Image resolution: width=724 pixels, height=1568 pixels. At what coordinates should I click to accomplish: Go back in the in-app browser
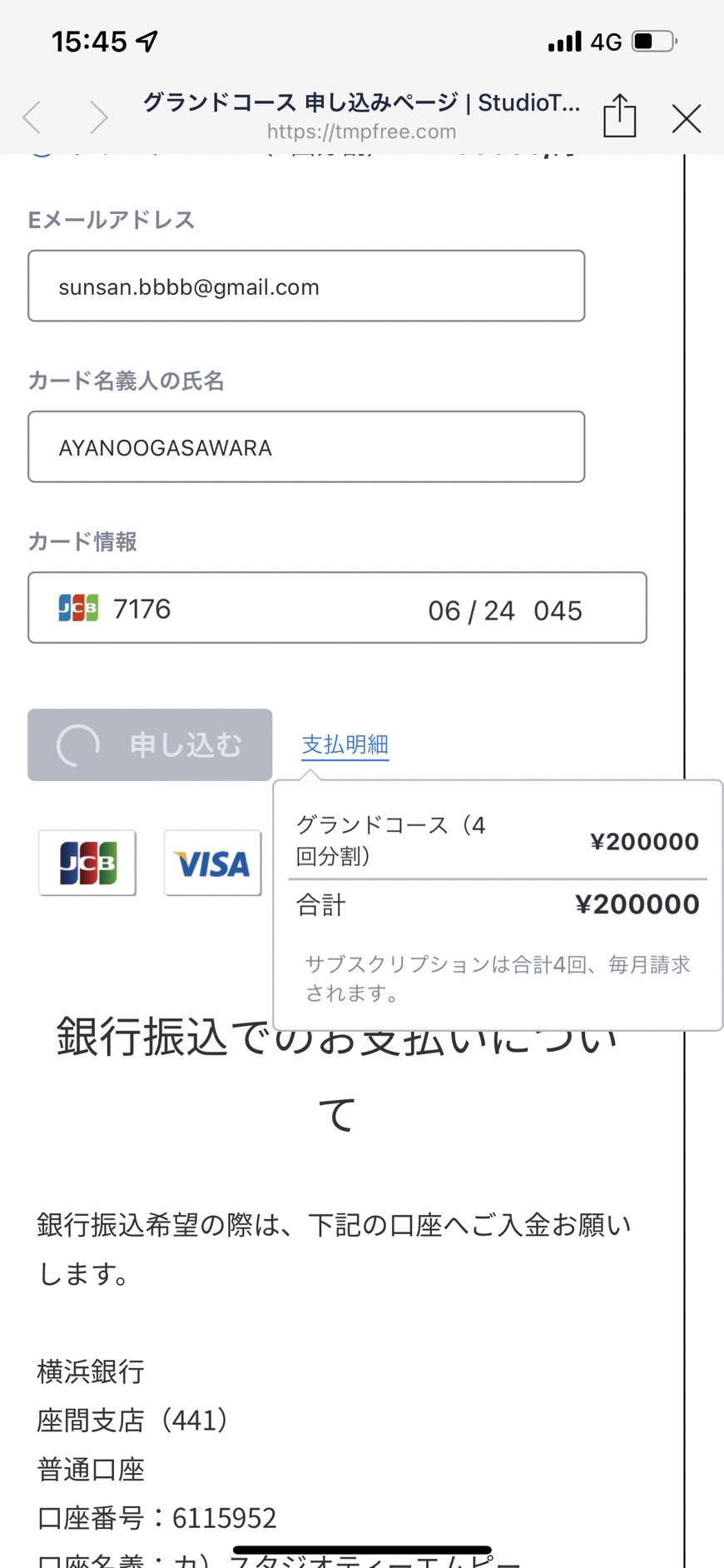click(32, 117)
